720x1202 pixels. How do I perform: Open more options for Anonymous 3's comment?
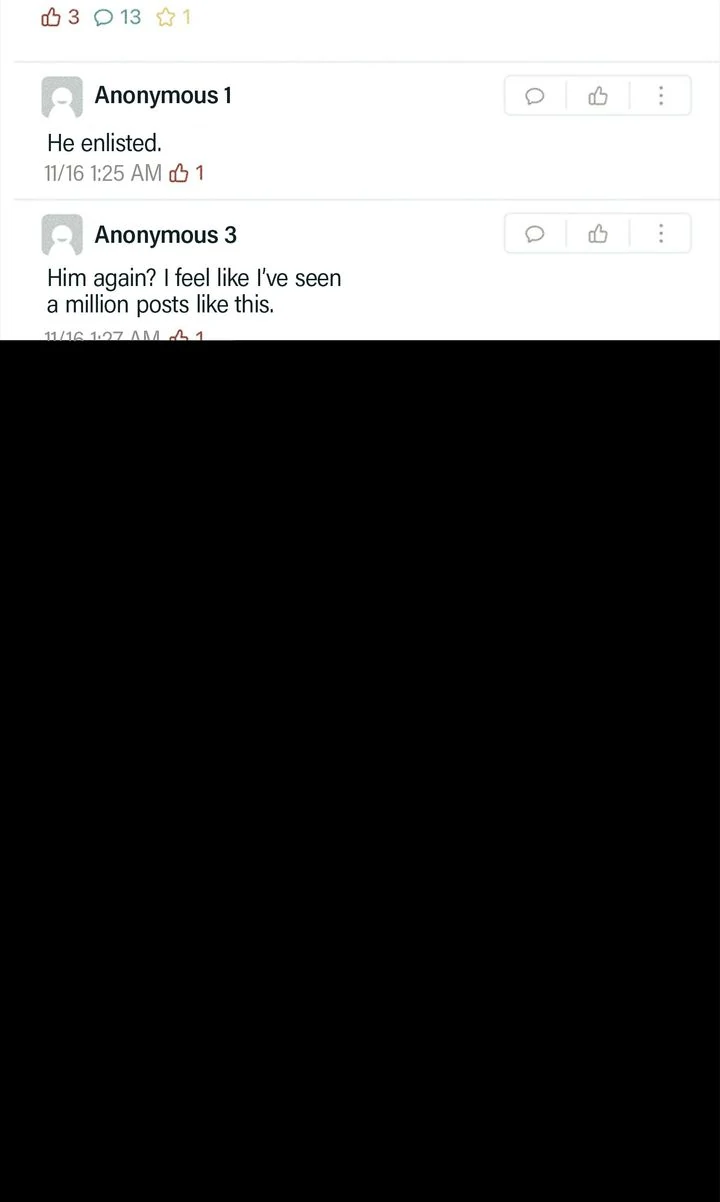coord(661,234)
